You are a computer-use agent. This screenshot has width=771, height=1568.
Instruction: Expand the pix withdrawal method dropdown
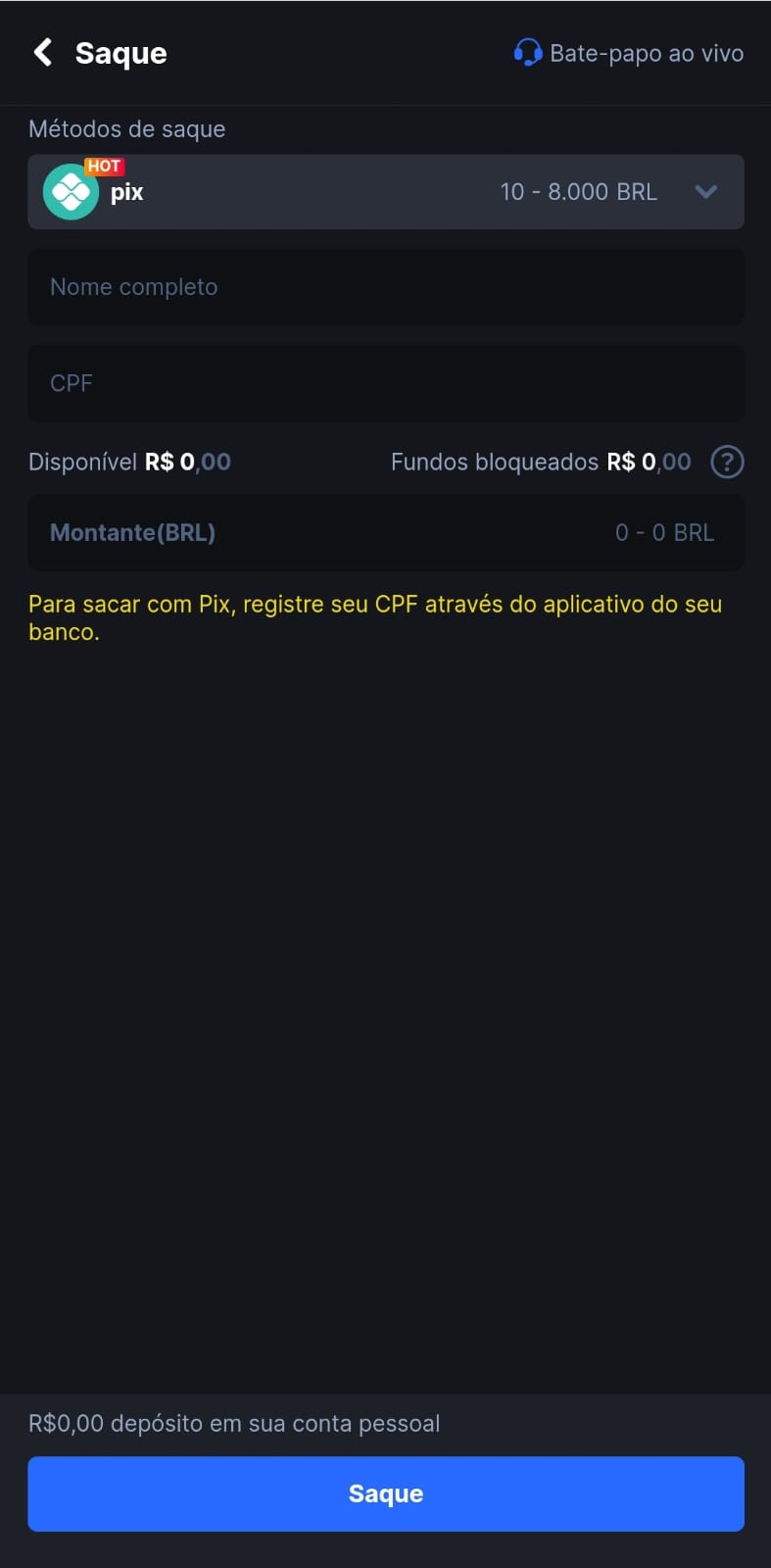click(x=705, y=192)
